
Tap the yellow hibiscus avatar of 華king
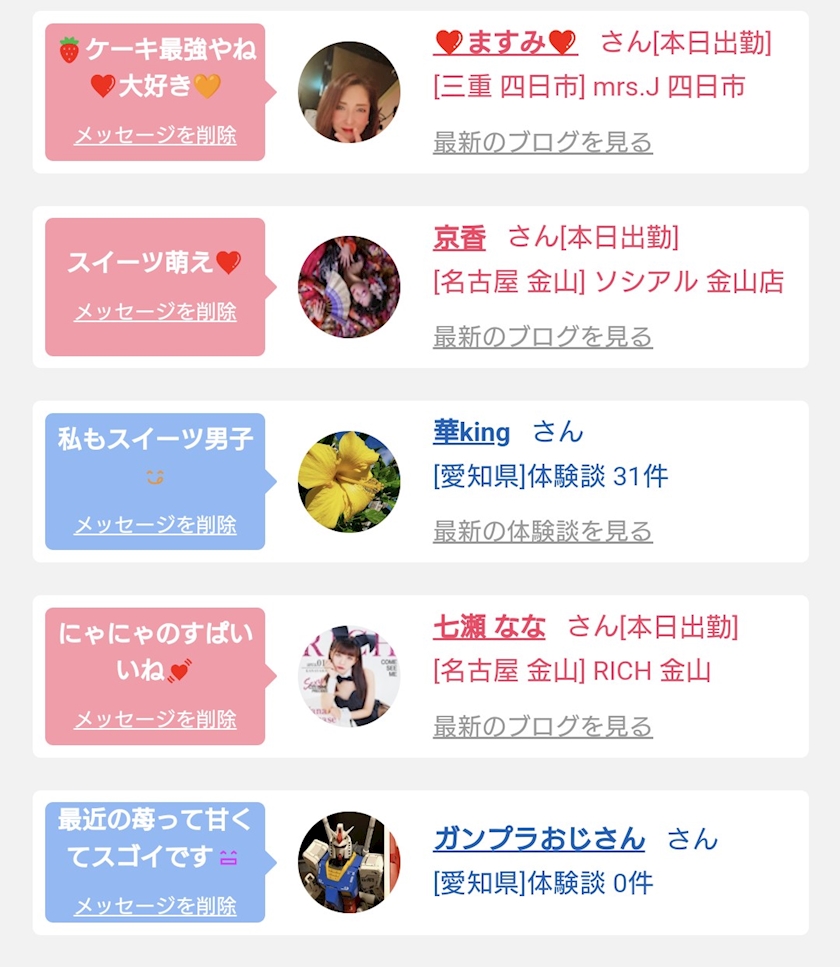pos(349,482)
